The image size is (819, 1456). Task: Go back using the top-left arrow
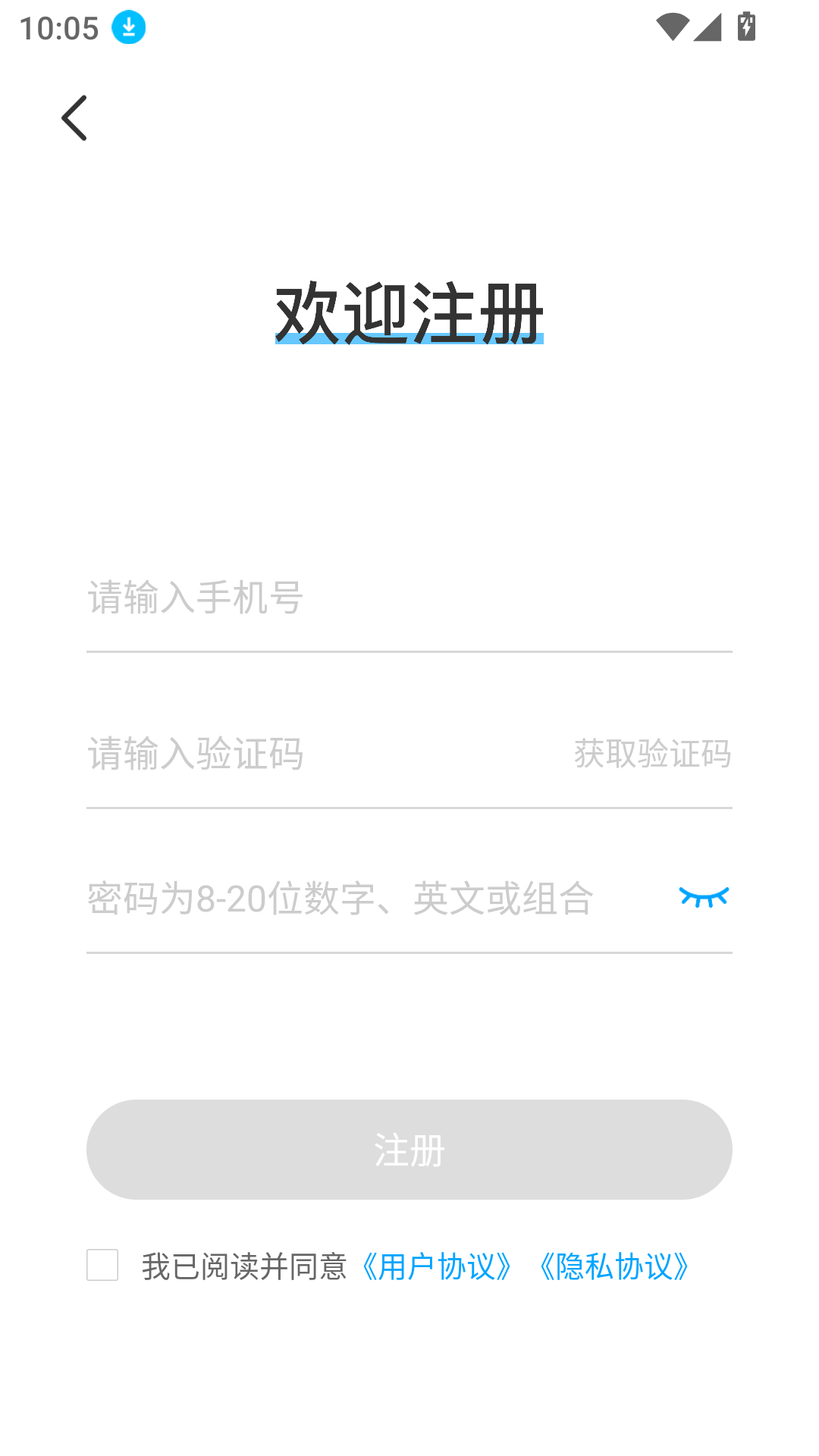[74, 118]
